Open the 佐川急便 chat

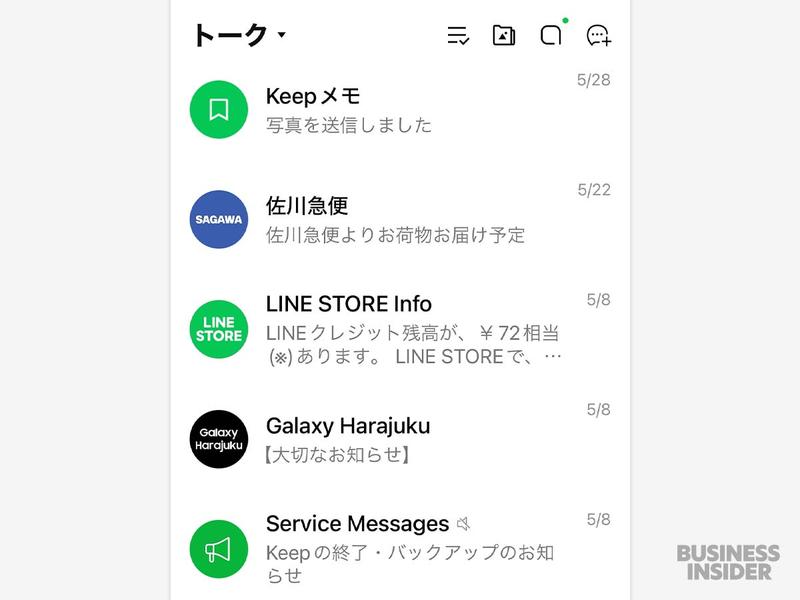click(x=400, y=220)
